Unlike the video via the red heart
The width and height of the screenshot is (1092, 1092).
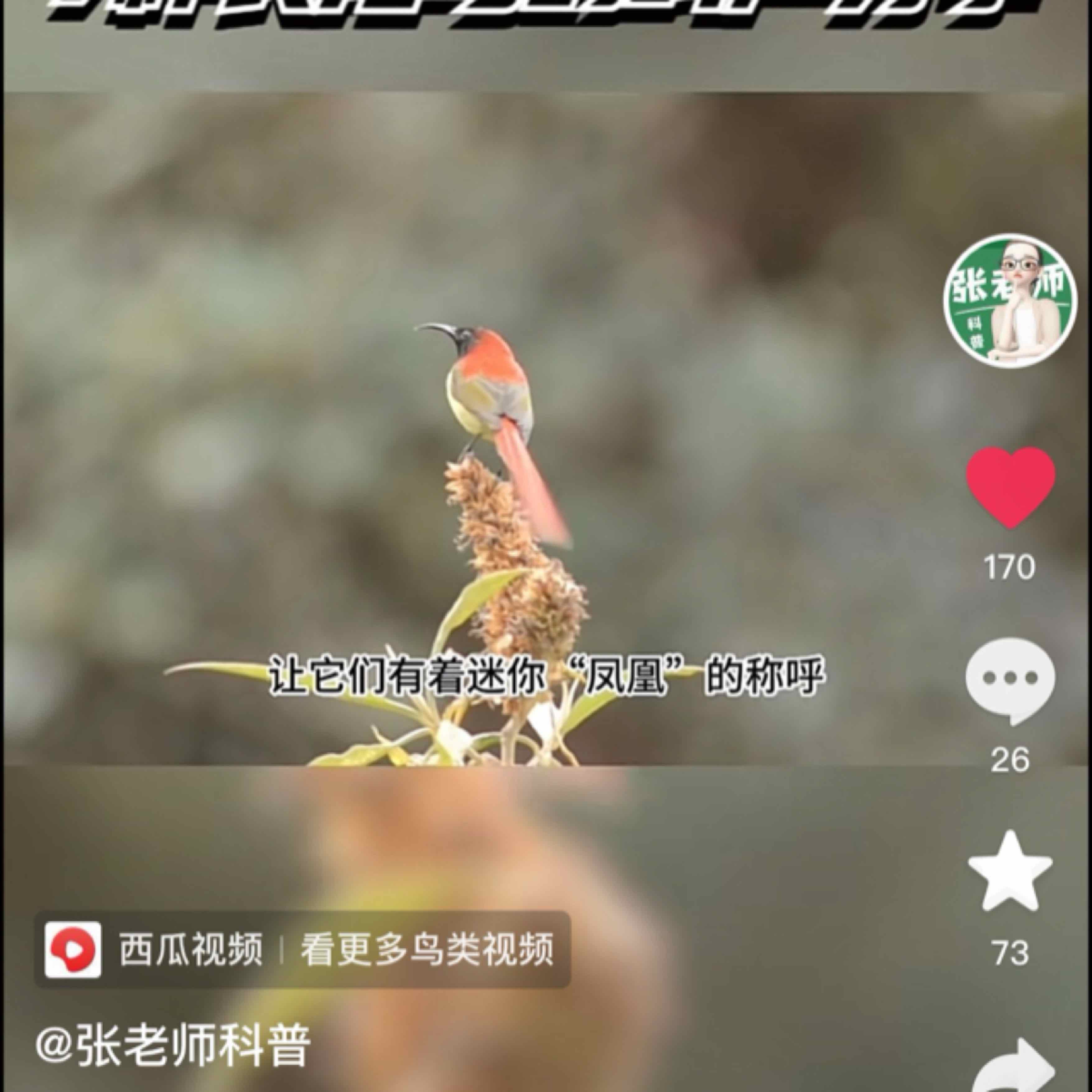(1010, 487)
